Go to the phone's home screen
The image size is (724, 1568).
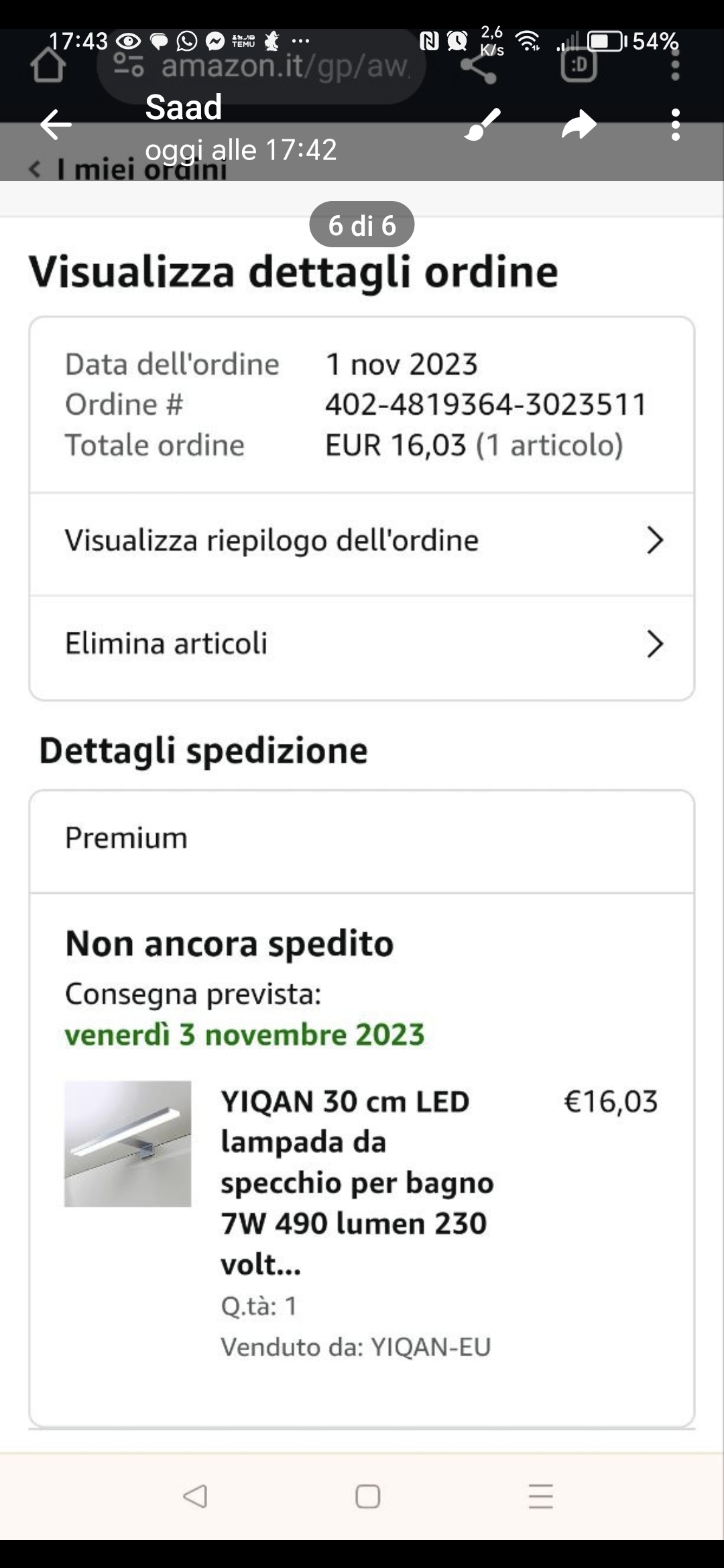click(367, 1496)
